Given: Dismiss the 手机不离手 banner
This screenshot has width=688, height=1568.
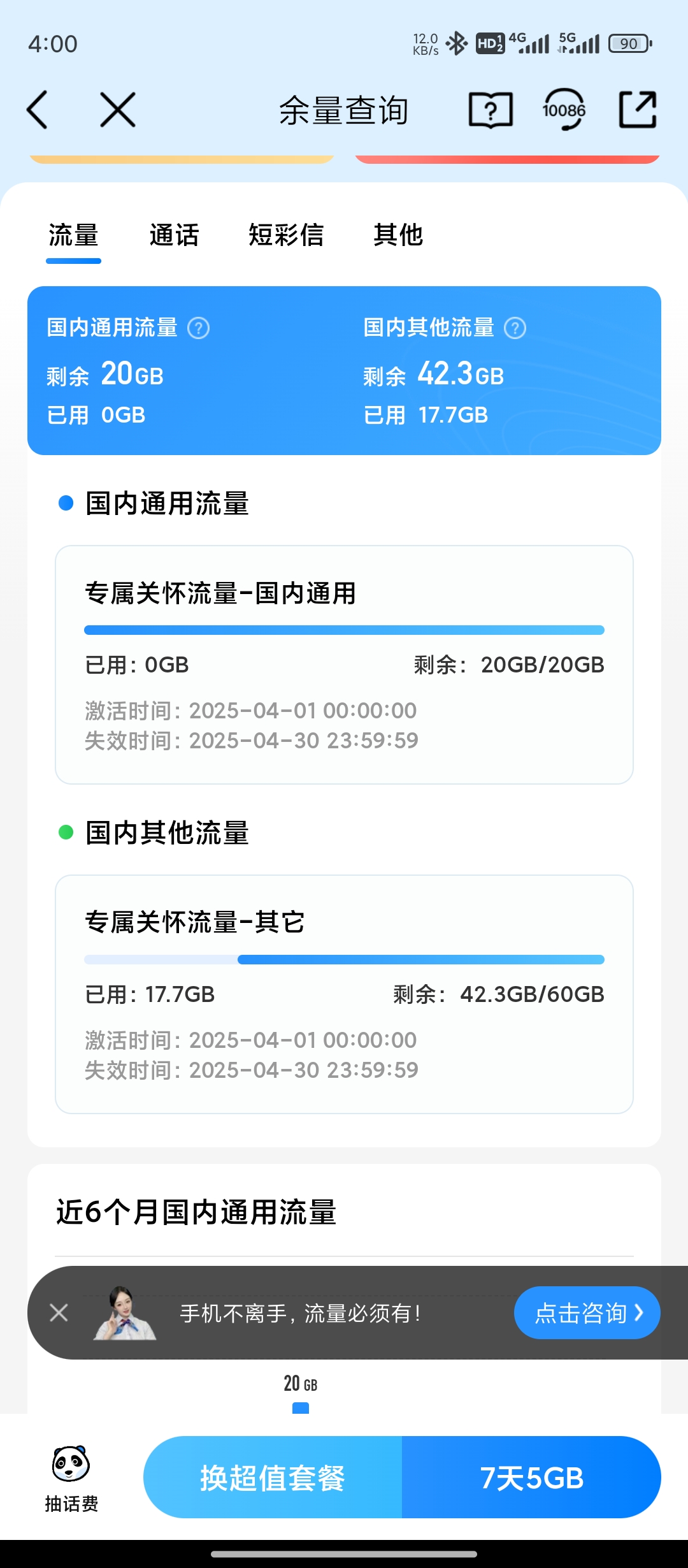Looking at the screenshot, I should [59, 1312].
